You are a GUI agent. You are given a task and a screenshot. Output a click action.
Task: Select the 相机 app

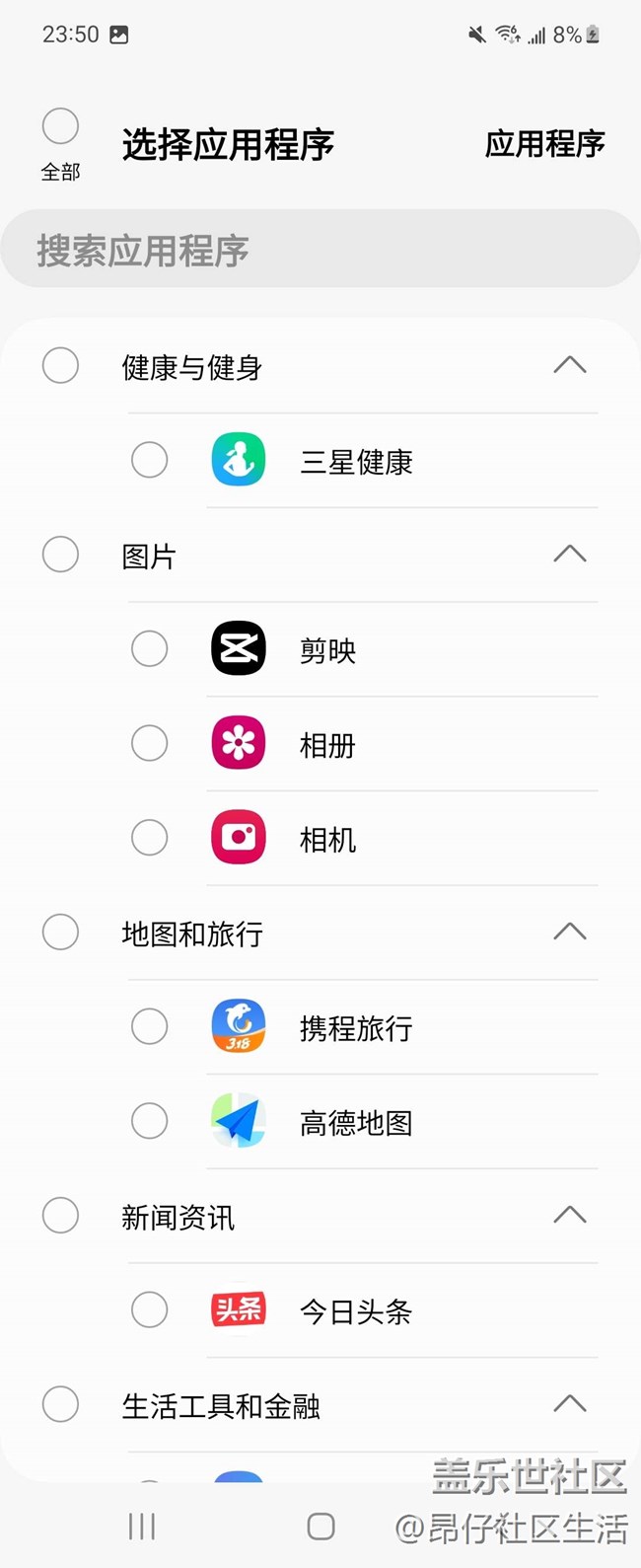click(x=150, y=838)
